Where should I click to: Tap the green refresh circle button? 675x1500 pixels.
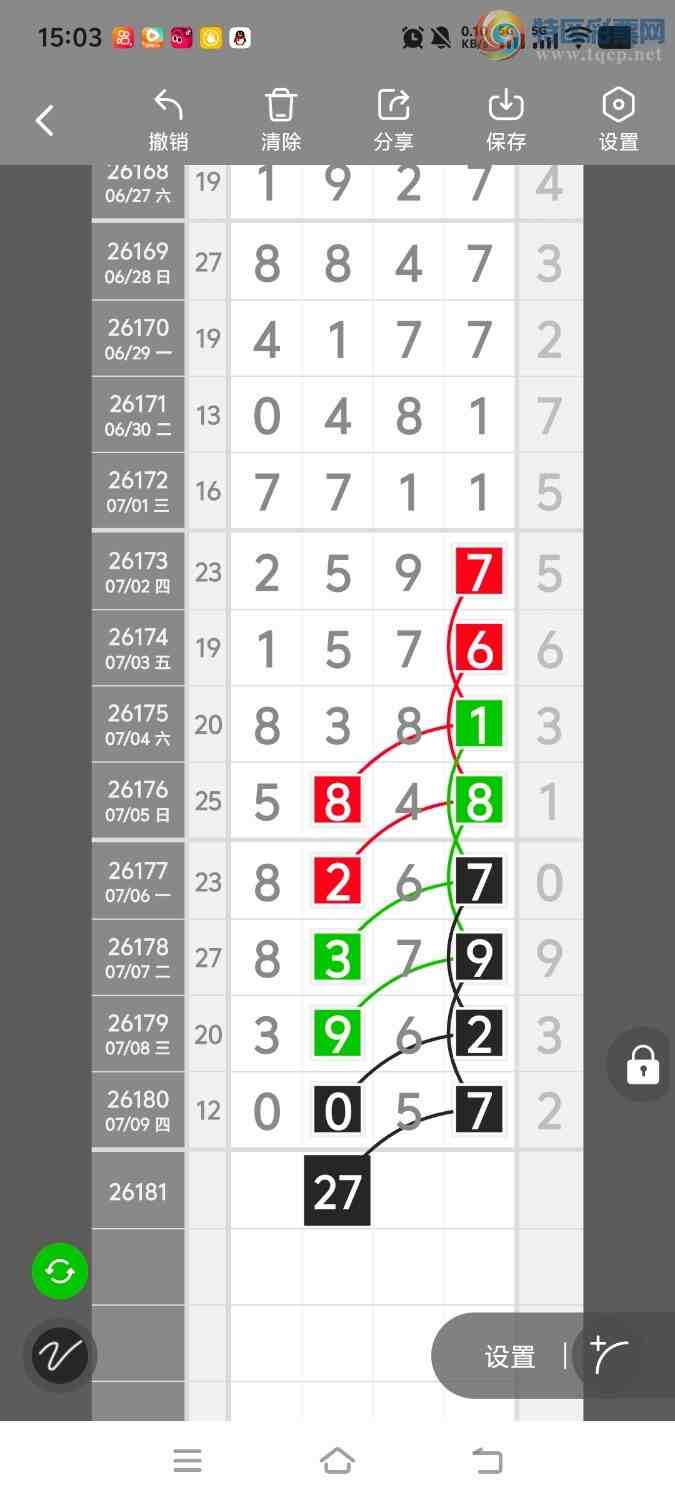(60, 1272)
